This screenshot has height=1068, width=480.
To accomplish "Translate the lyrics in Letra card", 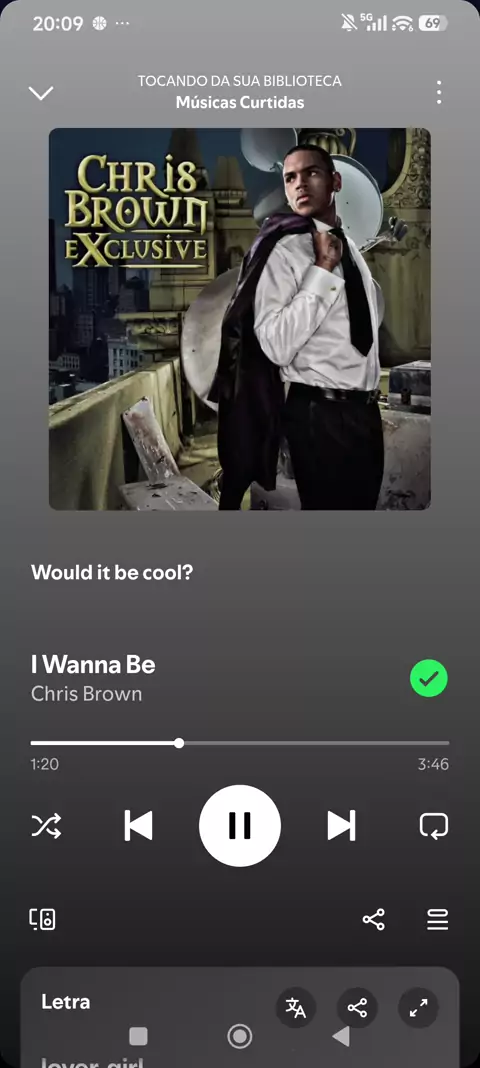I will tap(295, 1007).
